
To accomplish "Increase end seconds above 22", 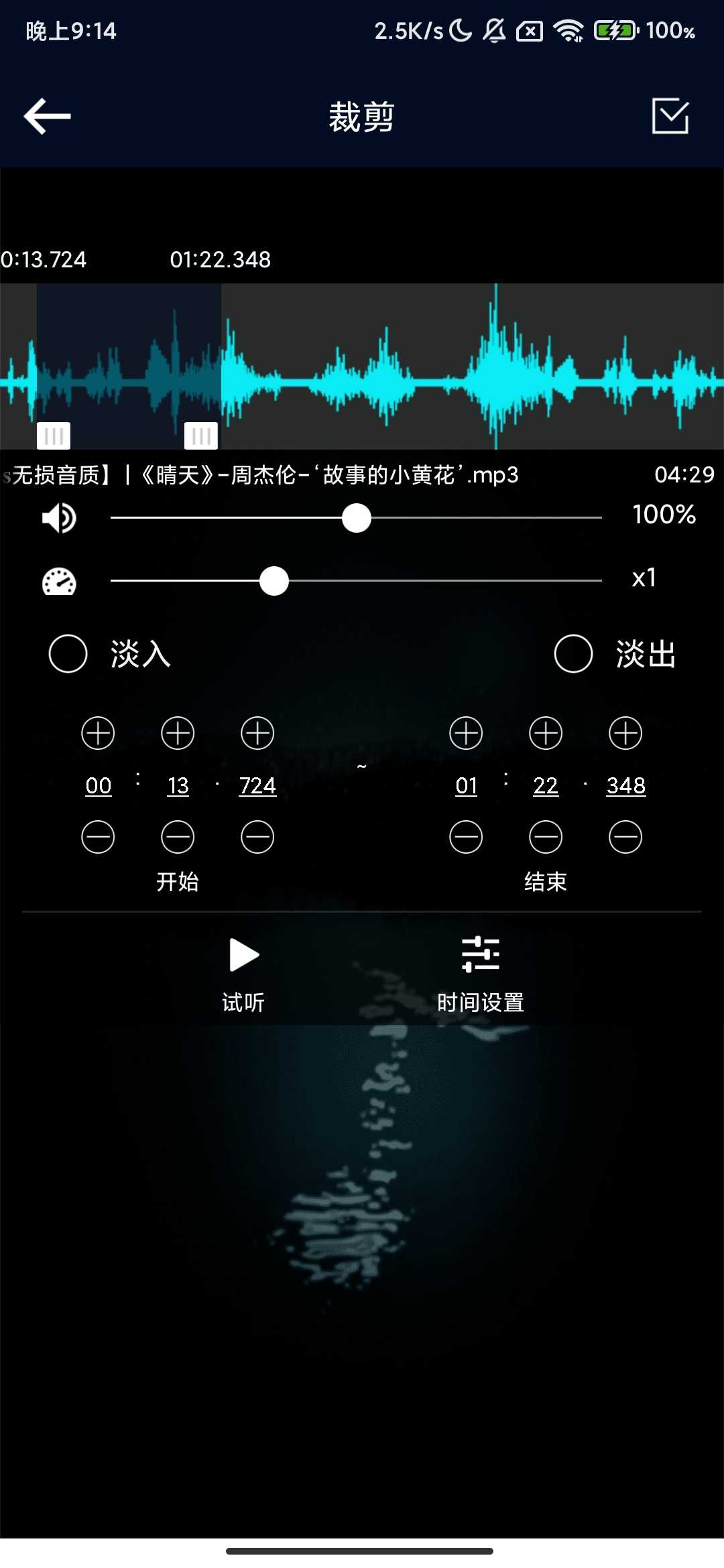I will 546,733.
